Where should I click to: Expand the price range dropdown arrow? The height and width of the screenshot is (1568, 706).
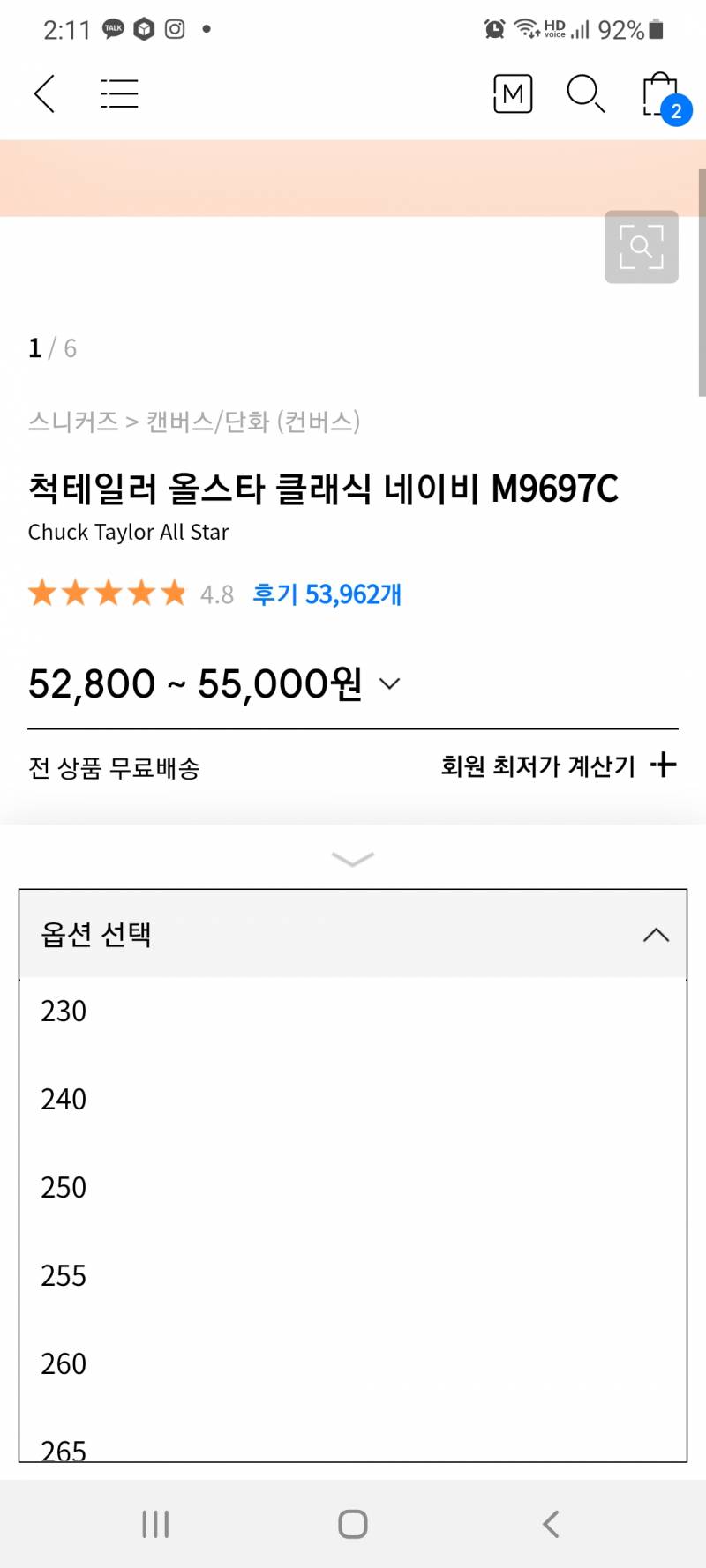(x=388, y=684)
